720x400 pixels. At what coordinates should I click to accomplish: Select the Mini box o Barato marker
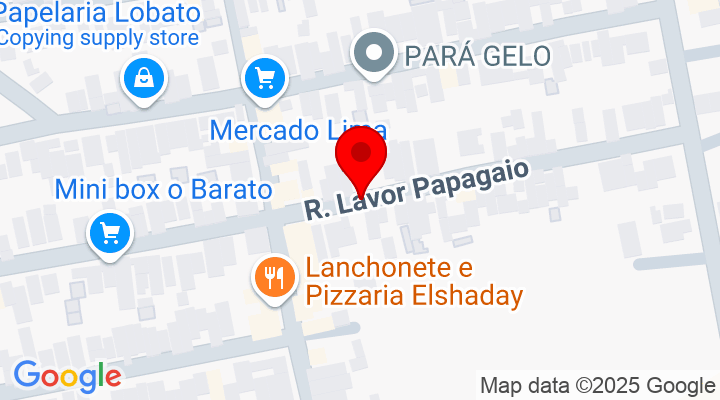(109, 235)
